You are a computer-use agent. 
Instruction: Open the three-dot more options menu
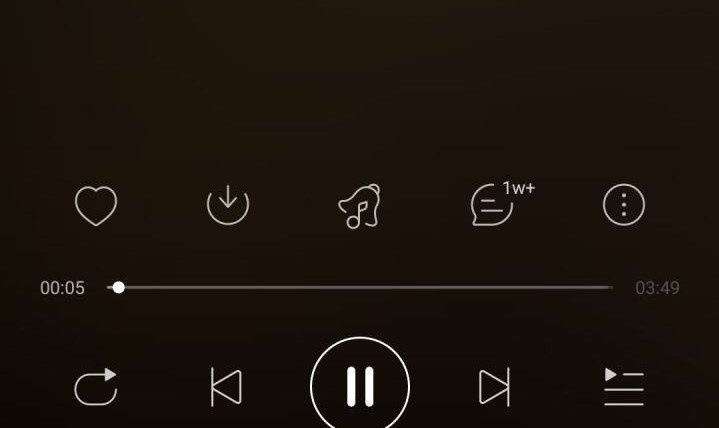point(624,205)
